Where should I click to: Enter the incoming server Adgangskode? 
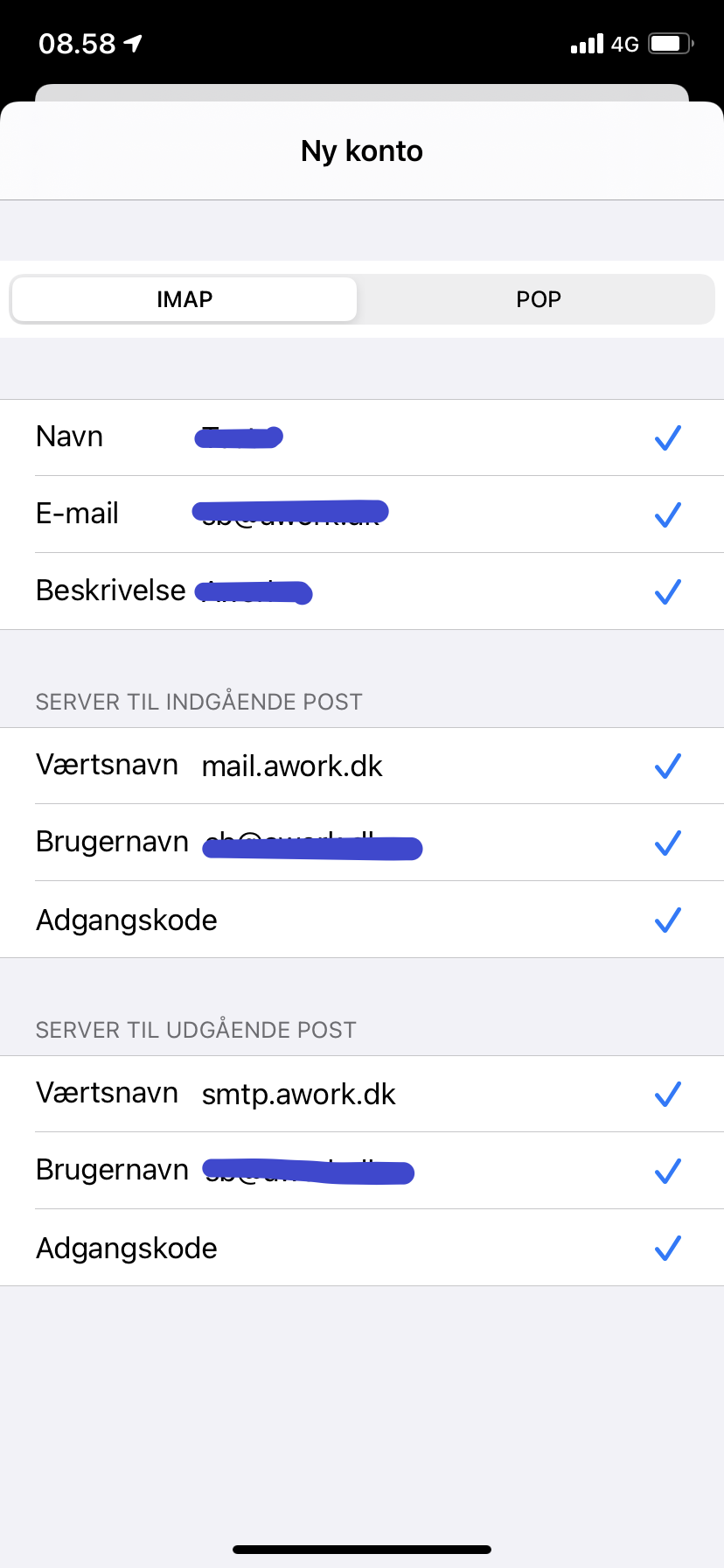pyautogui.click(x=362, y=920)
